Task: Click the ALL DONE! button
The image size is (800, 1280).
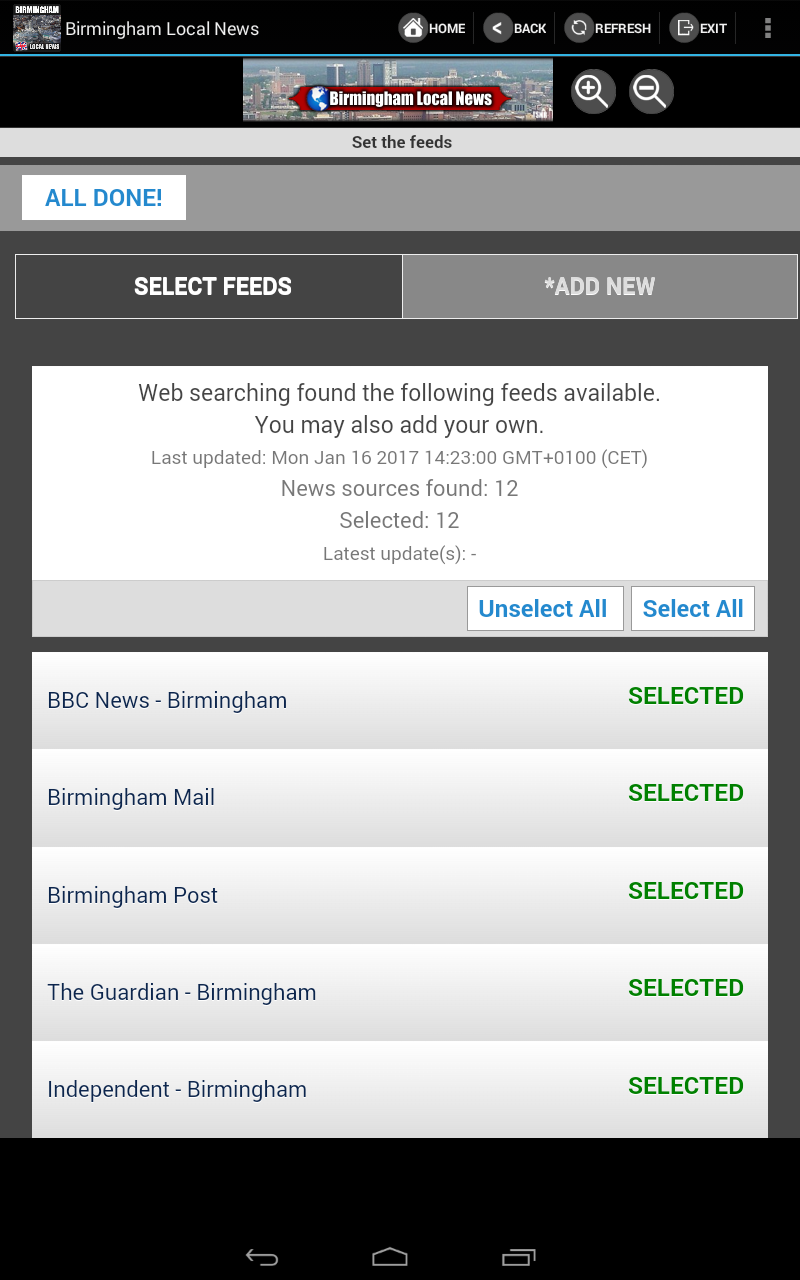Action: (x=103, y=197)
